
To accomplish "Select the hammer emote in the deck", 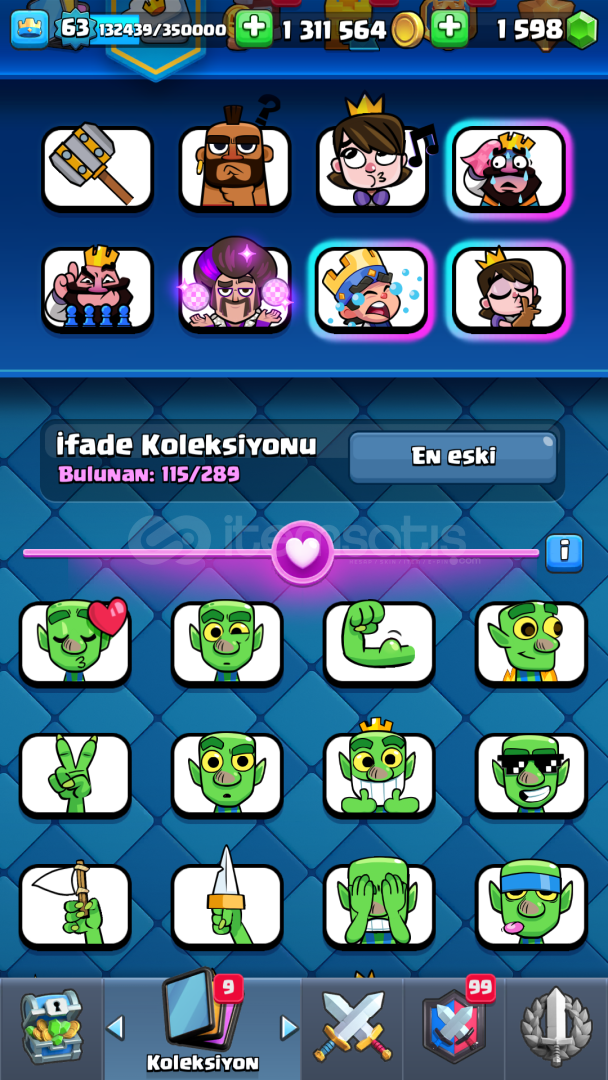I will point(97,168).
